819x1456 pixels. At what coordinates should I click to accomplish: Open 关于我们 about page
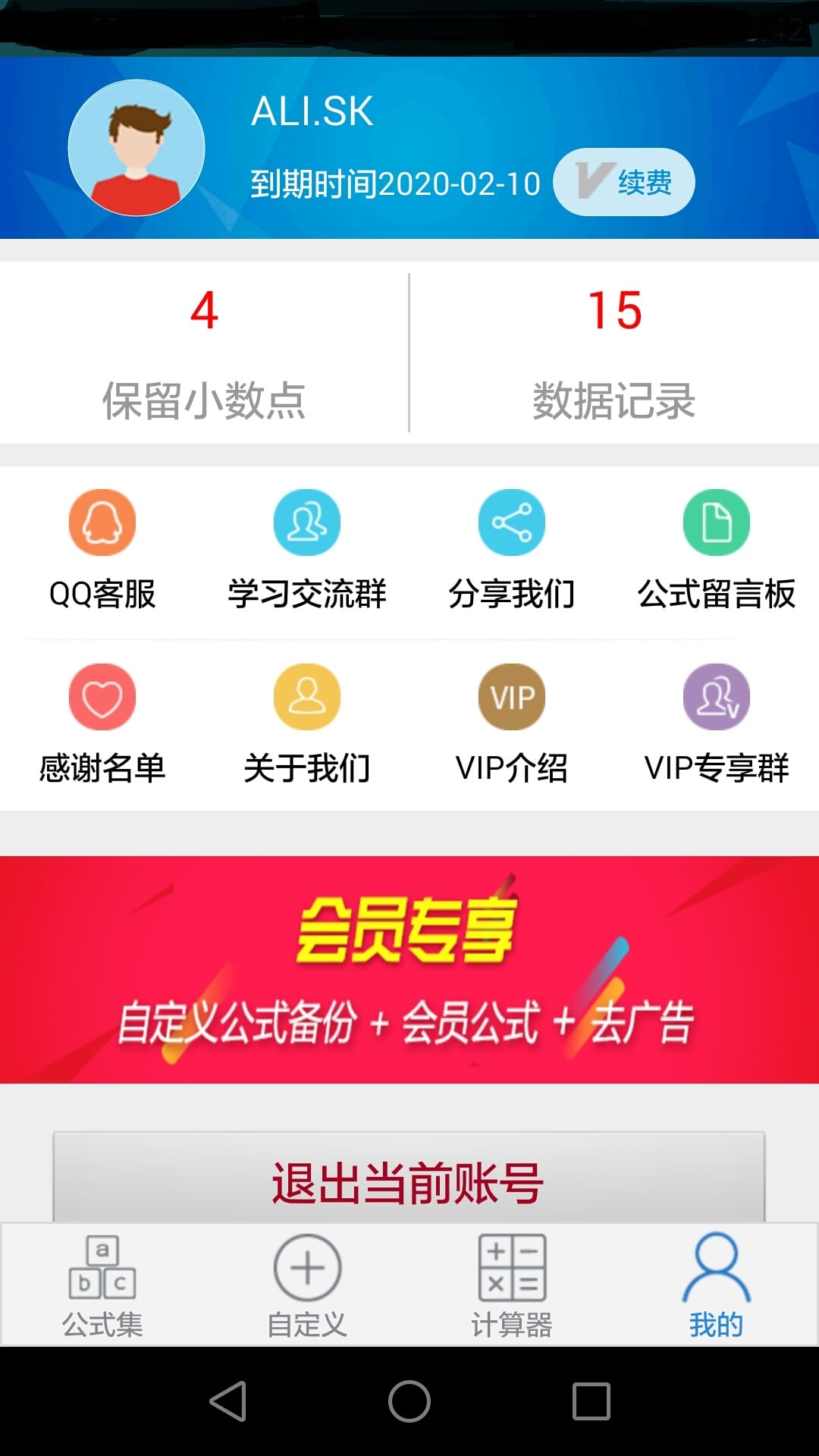coord(307,720)
